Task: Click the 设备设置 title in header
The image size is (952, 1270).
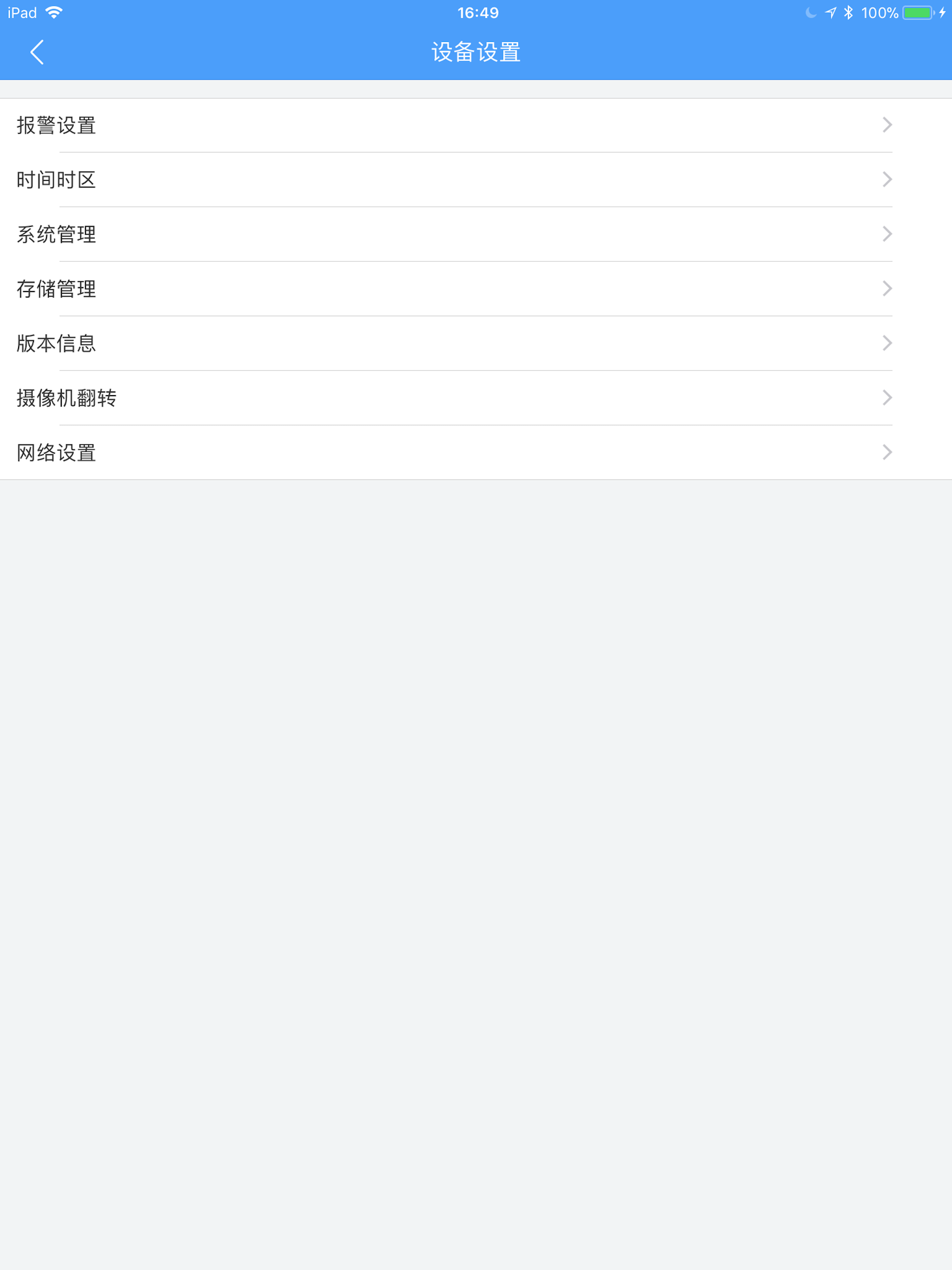Action: pos(476,53)
